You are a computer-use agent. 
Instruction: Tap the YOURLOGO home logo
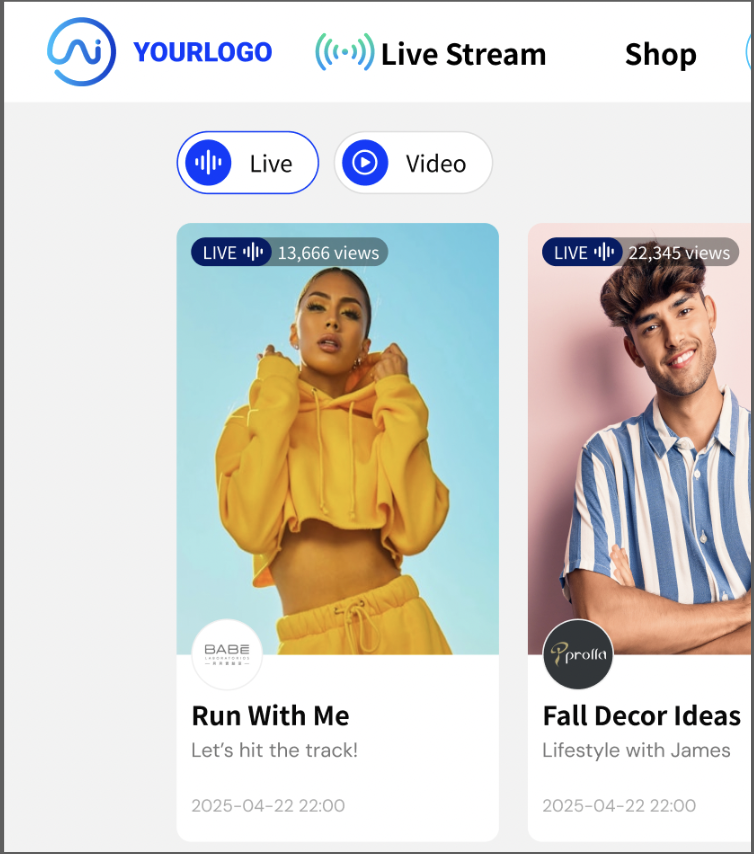point(160,52)
